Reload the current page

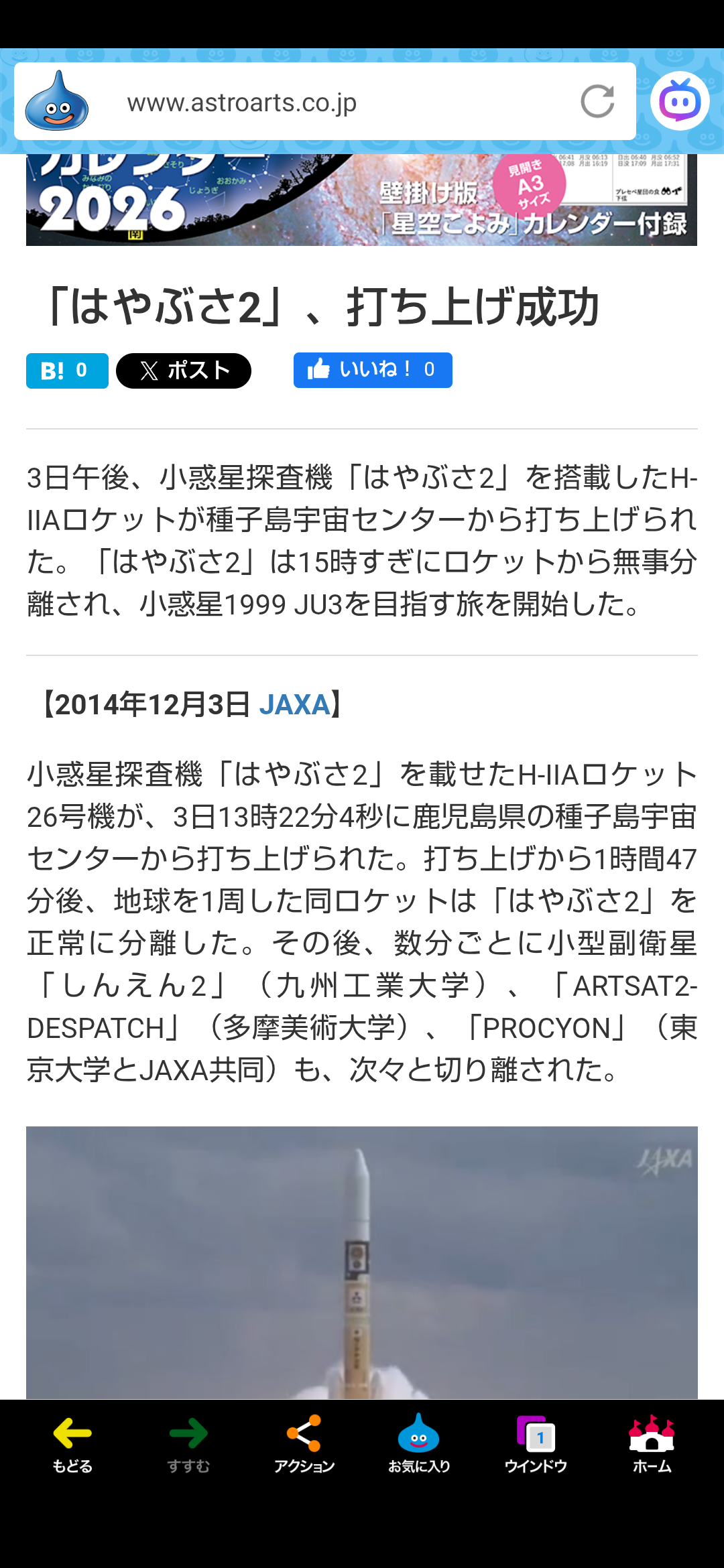pyautogui.click(x=597, y=102)
